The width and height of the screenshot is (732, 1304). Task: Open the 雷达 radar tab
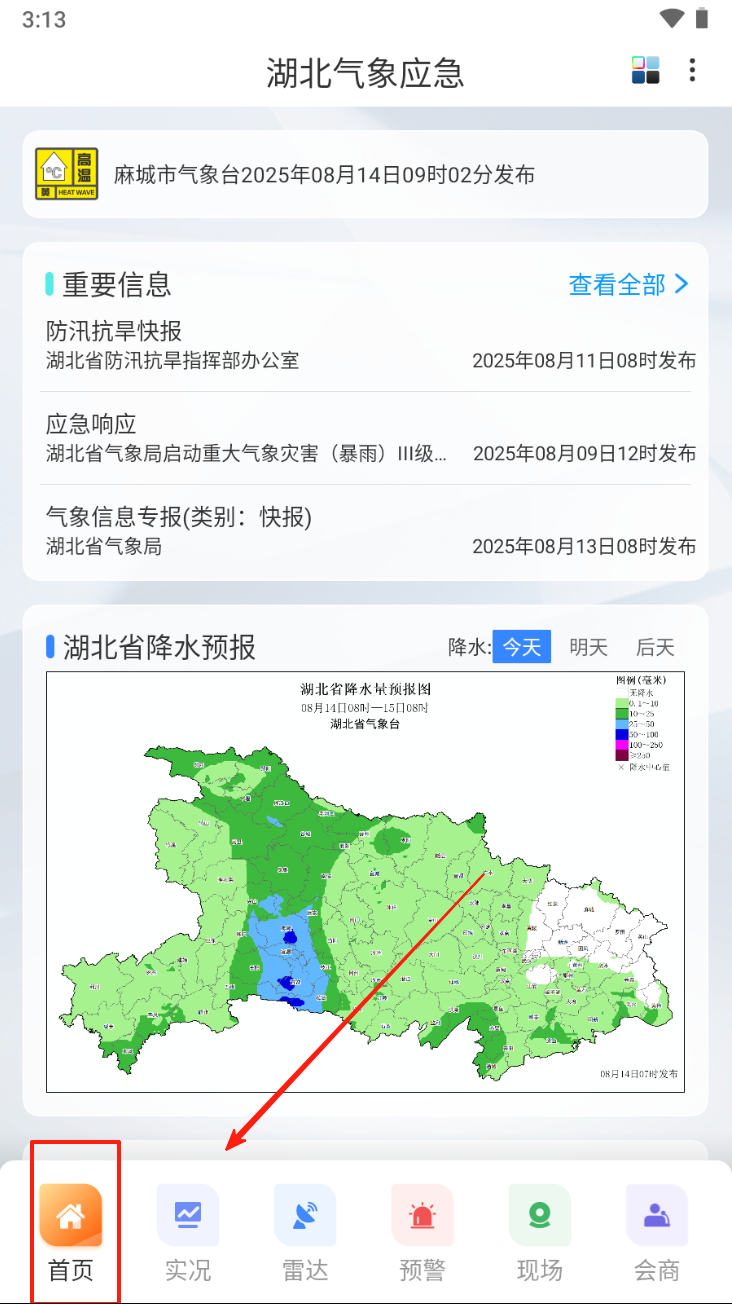tap(305, 1232)
